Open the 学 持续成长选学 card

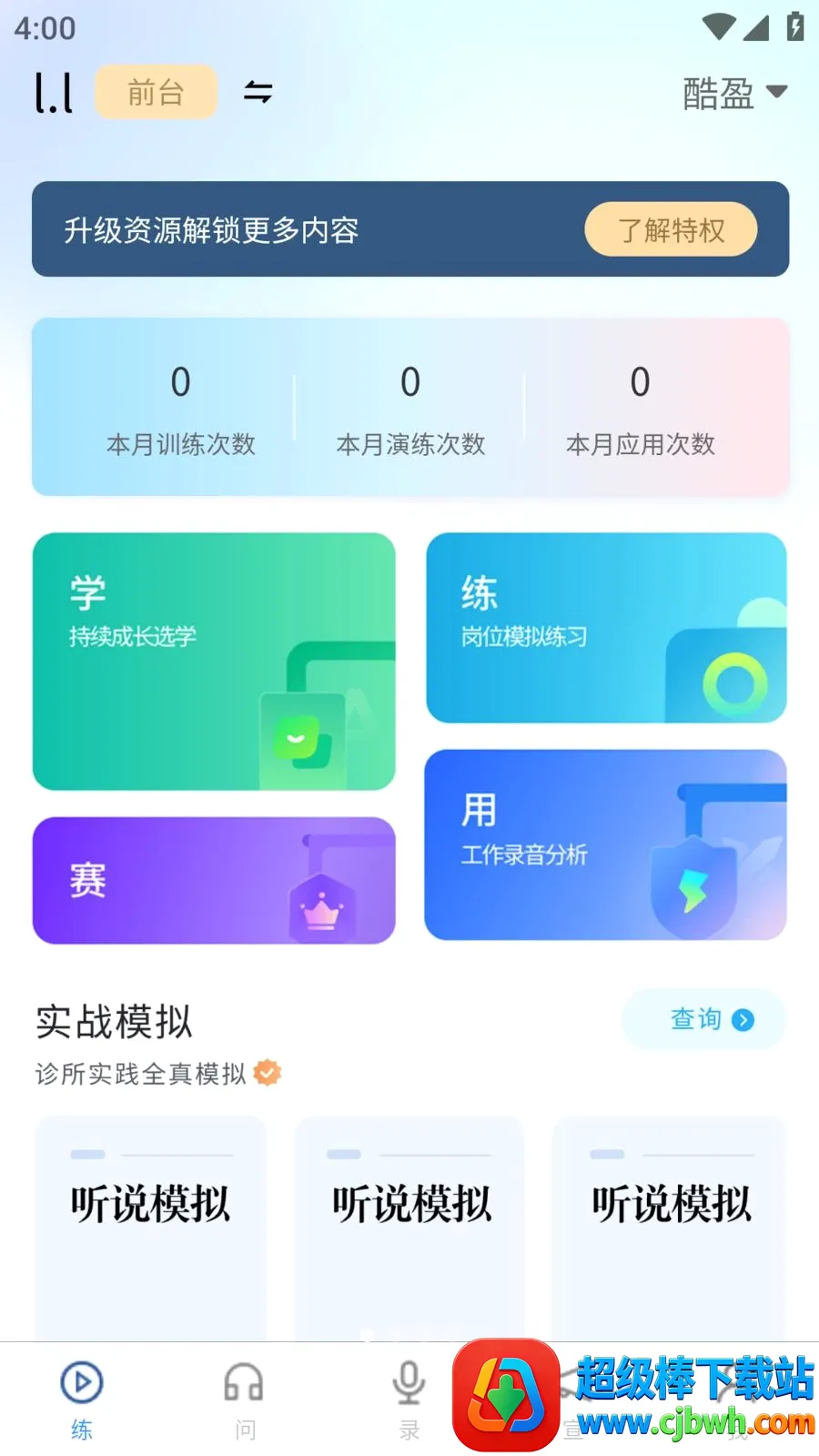[x=214, y=662]
